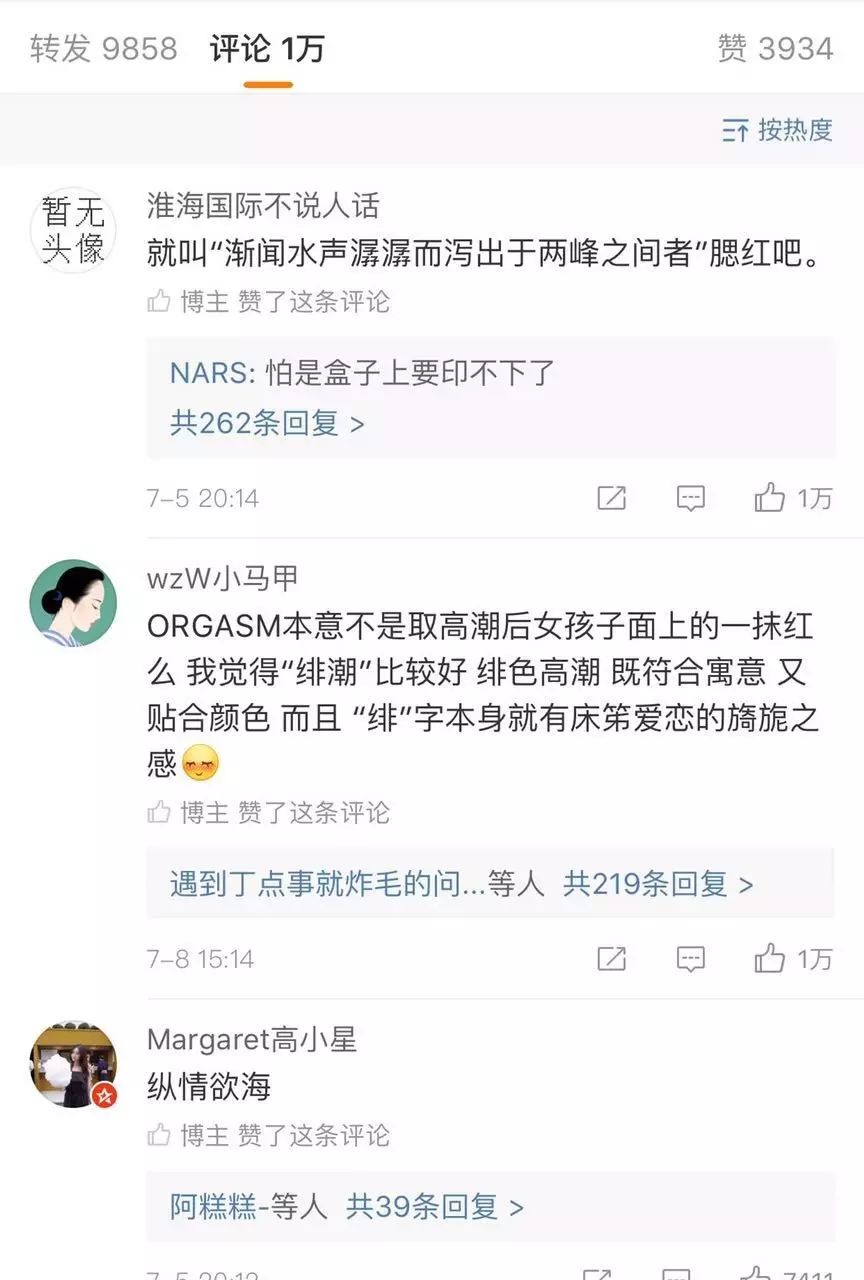Reply to 淮海国际不说人话's comment

pyautogui.click(x=691, y=498)
